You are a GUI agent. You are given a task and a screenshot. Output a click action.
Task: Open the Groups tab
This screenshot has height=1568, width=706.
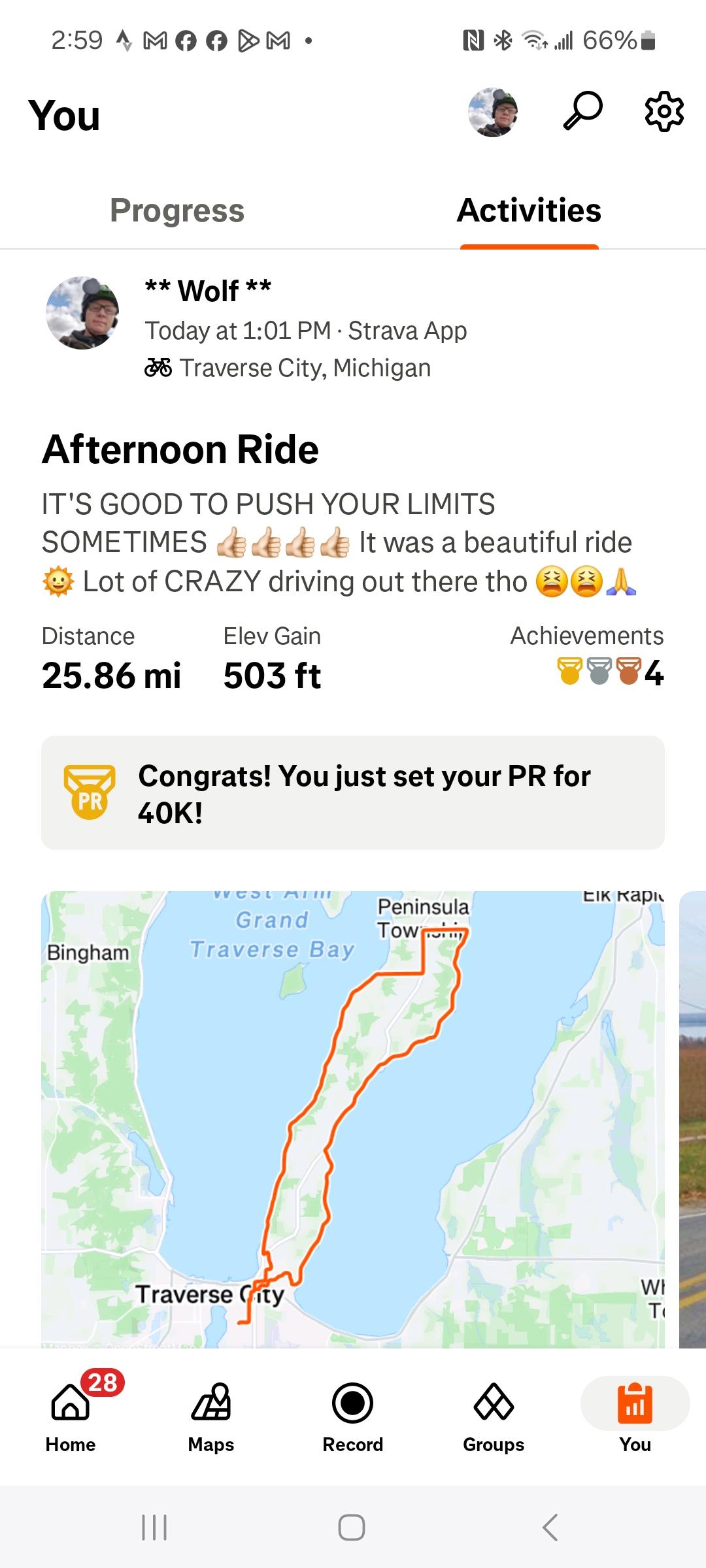pyautogui.click(x=494, y=1415)
